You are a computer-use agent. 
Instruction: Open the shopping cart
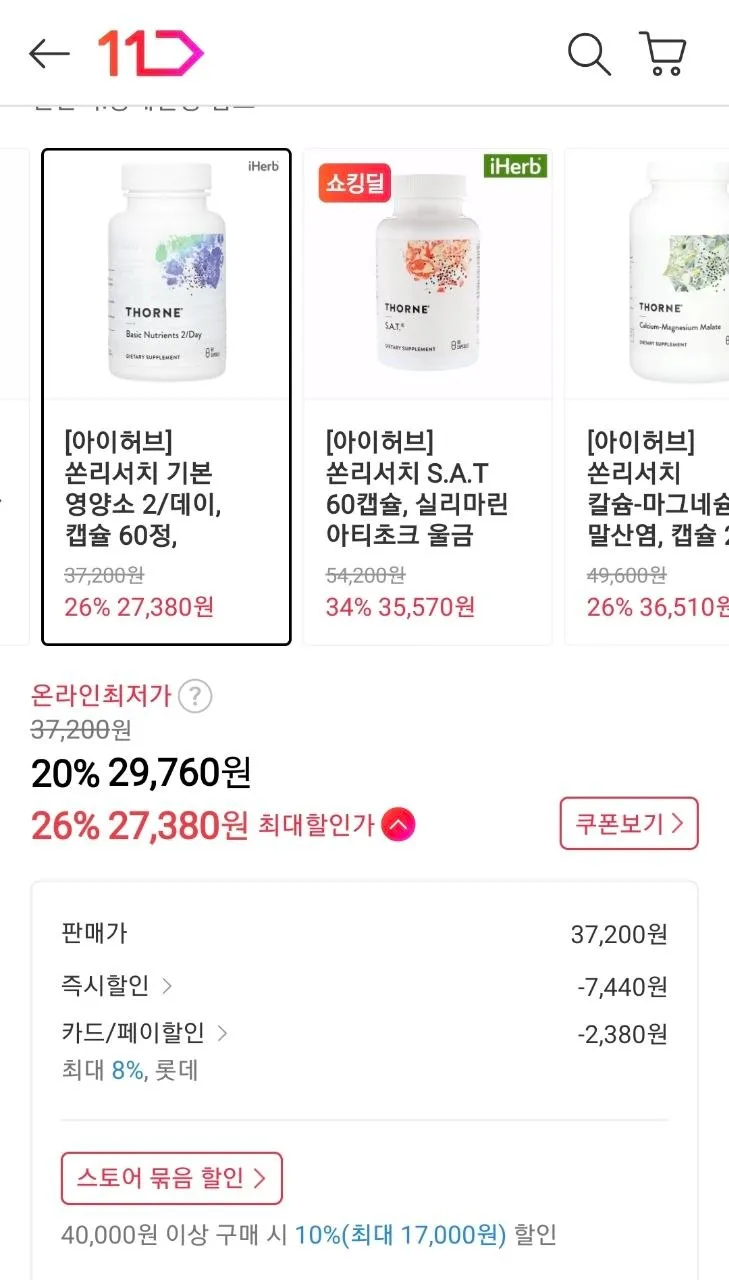click(x=662, y=54)
